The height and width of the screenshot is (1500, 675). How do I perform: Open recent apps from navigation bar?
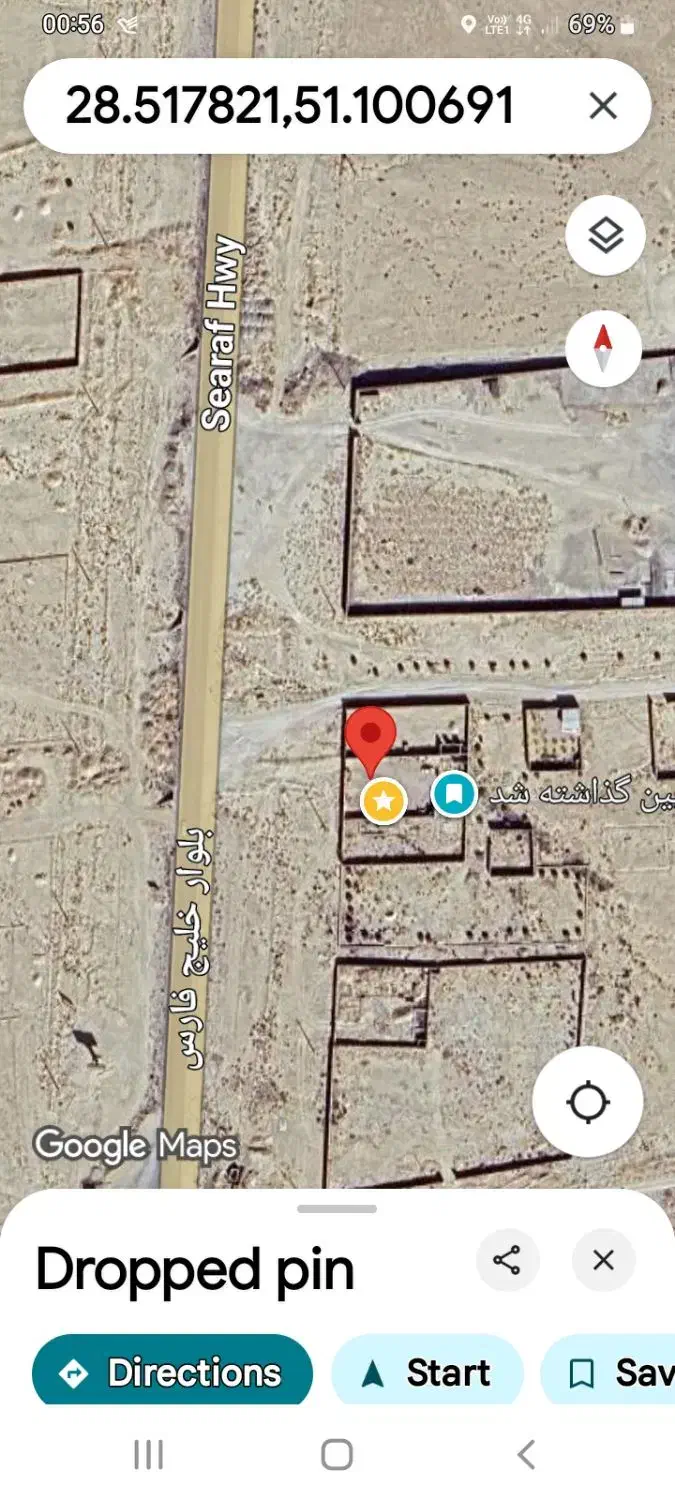click(148, 1454)
